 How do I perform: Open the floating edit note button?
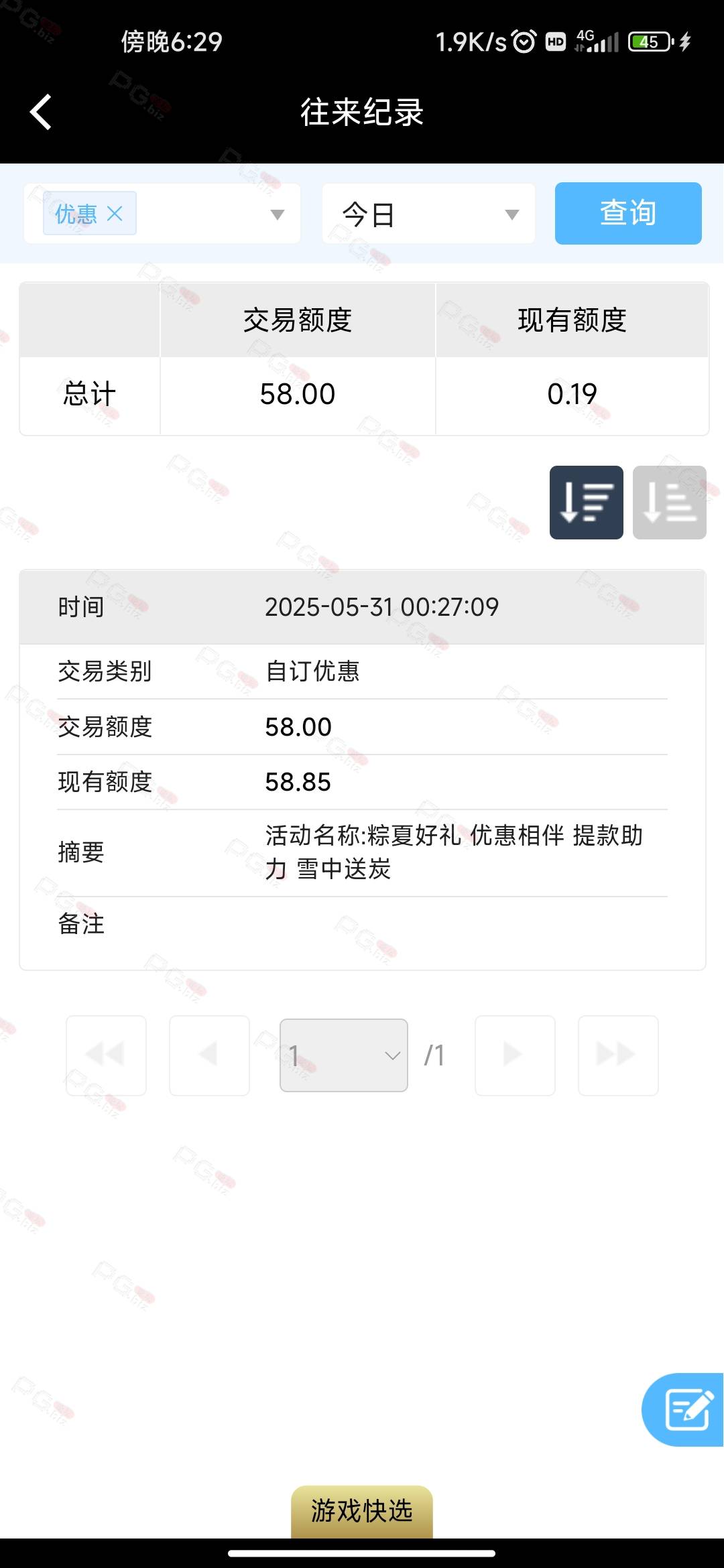click(684, 1410)
